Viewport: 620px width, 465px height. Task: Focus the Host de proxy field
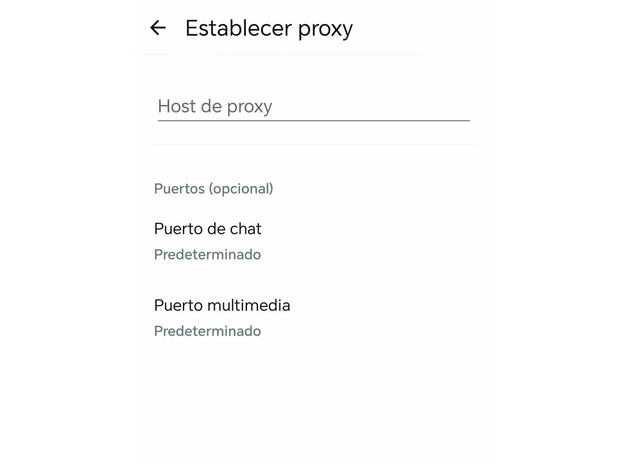point(313,106)
